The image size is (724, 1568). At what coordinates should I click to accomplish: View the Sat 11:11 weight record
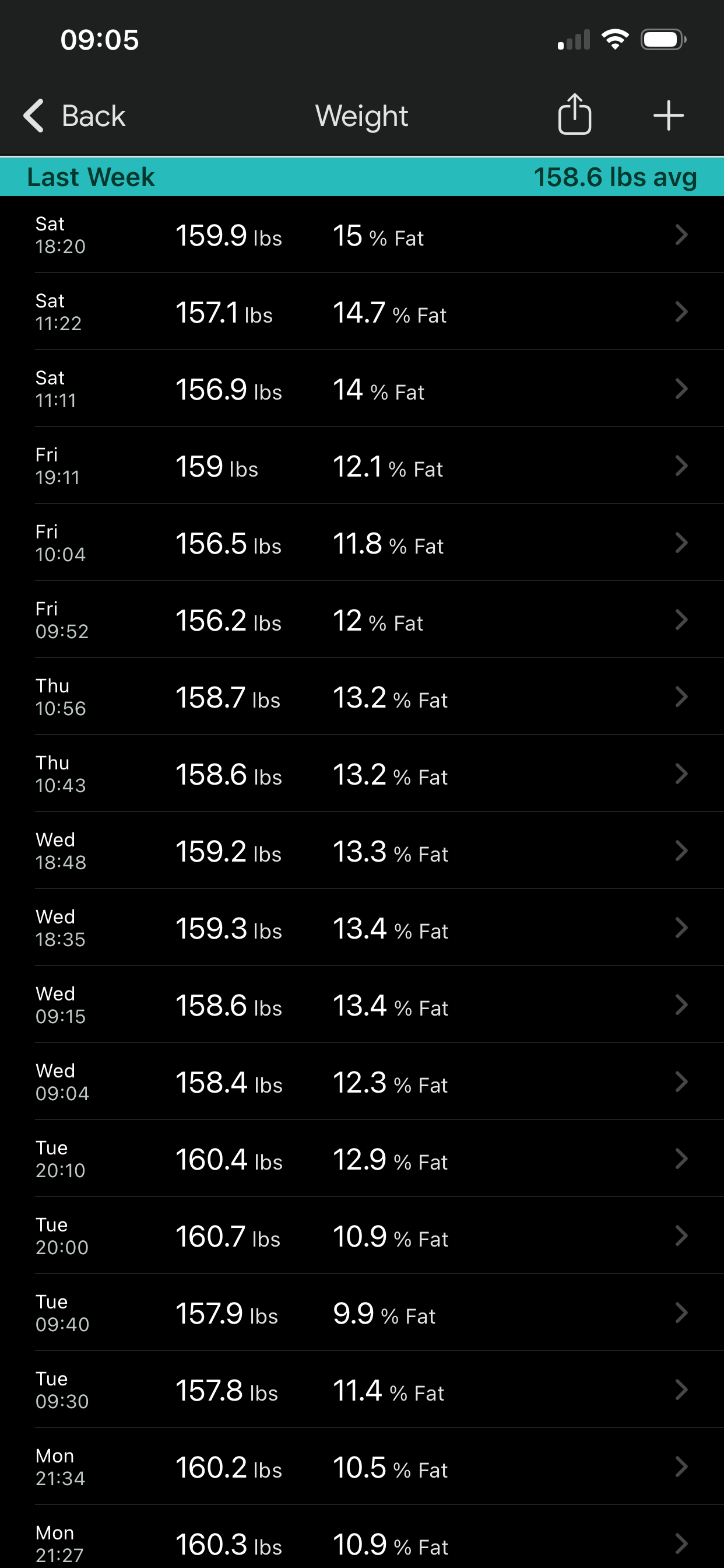[x=361, y=389]
